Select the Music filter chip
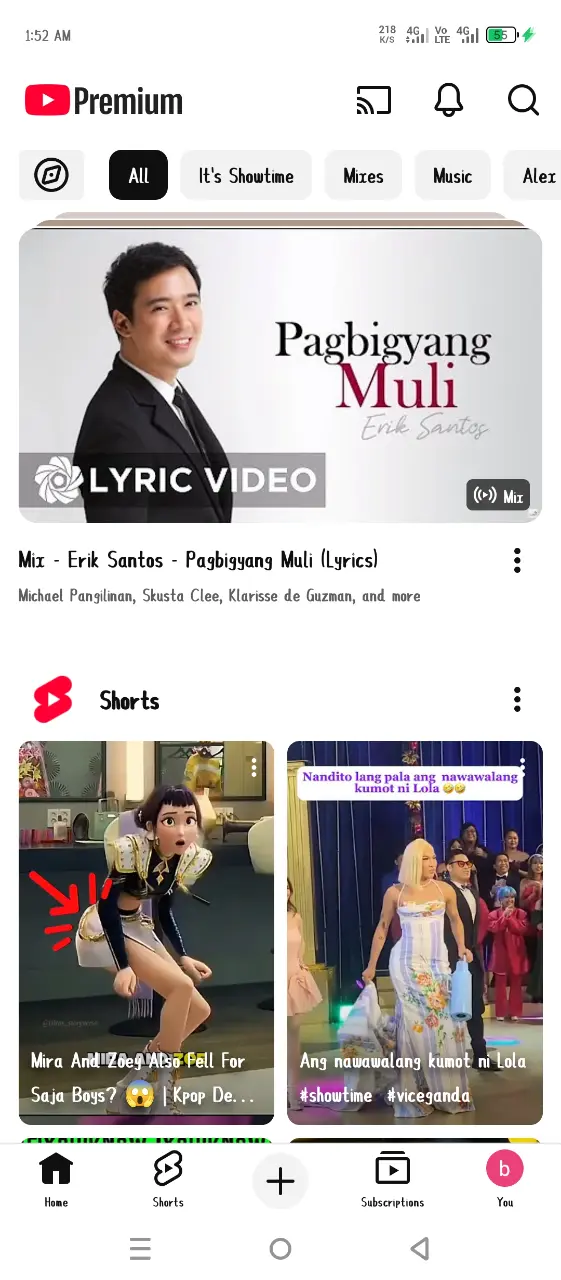 point(452,176)
